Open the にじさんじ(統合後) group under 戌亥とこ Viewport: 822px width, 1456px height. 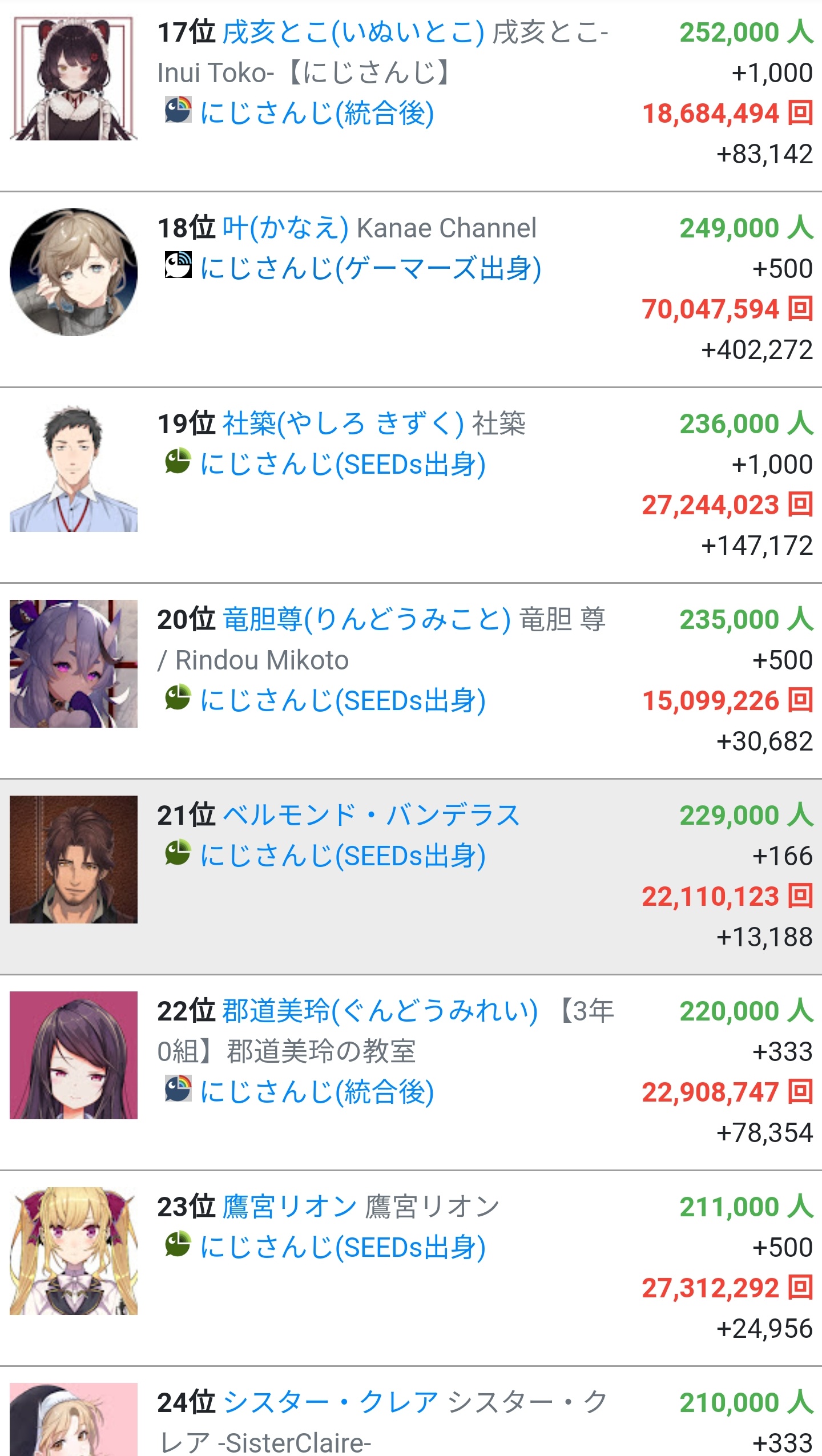coord(317,113)
